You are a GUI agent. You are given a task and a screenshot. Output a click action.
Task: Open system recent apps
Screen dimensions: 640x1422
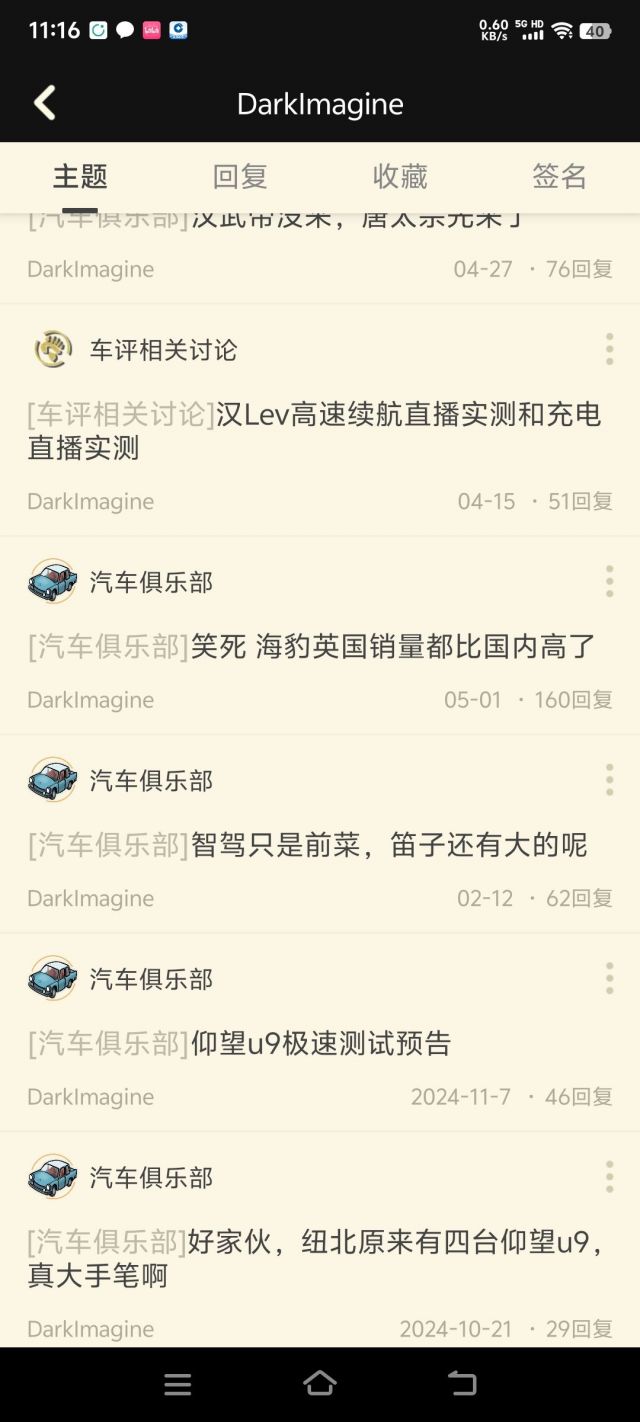pyautogui.click(x=178, y=1384)
